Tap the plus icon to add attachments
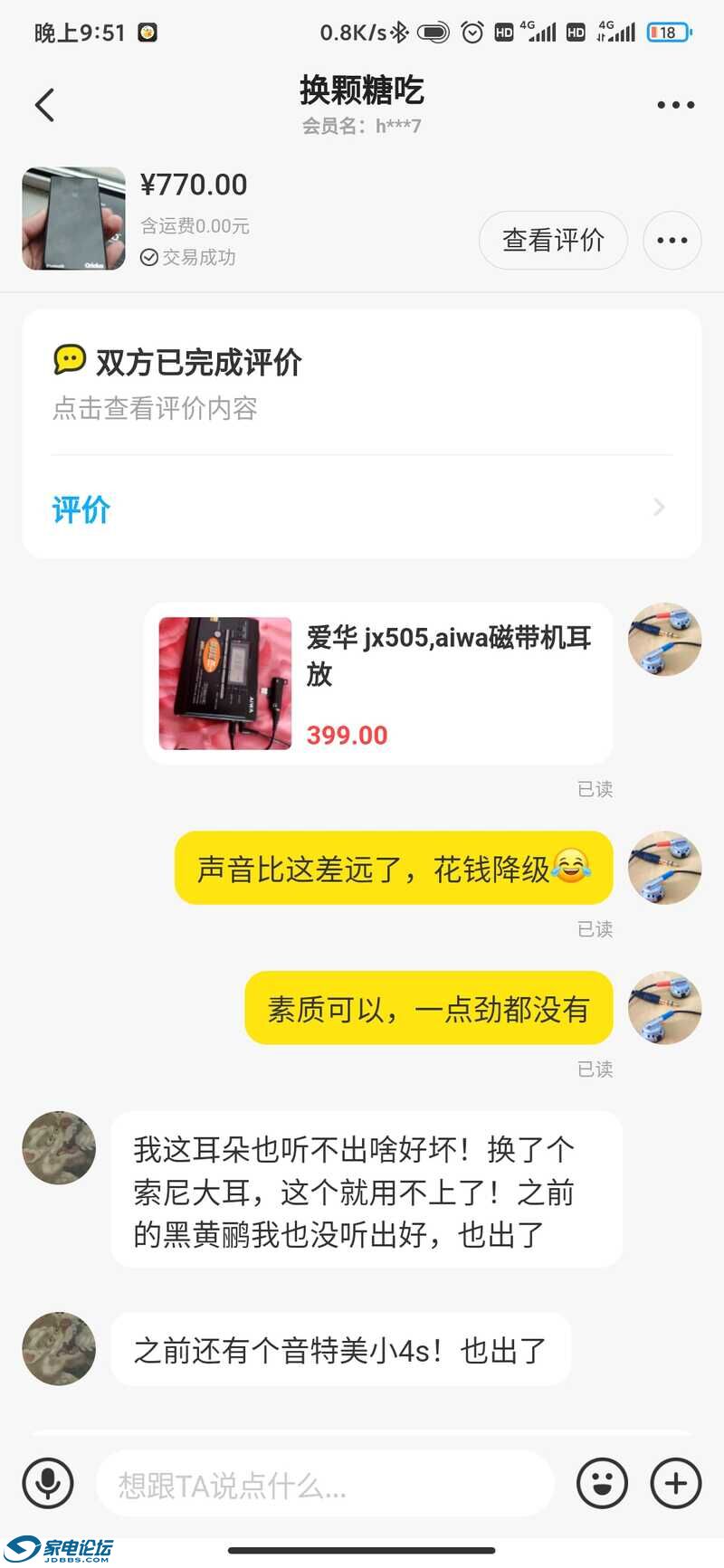Viewport: 724px width, 1568px height. pyautogui.click(x=673, y=1484)
